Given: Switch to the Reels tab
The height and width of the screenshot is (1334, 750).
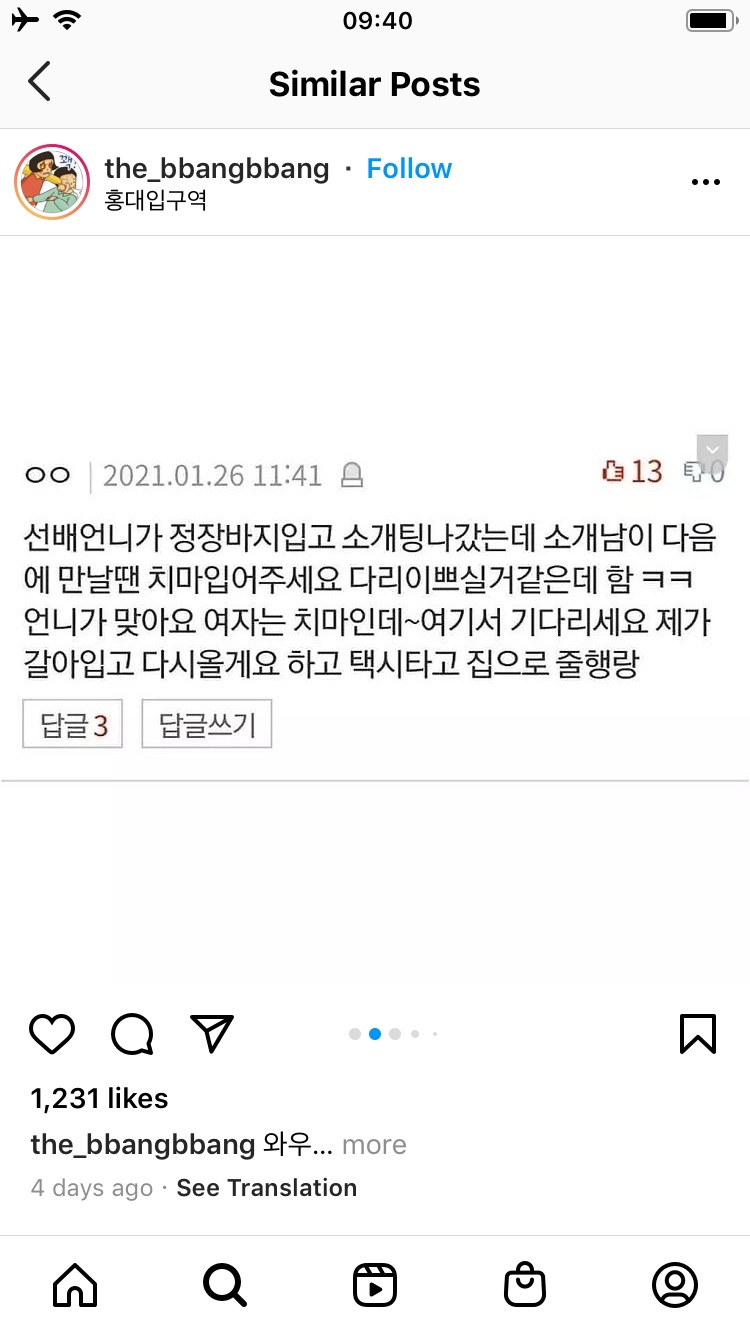Looking at the screenshot, I should click(375, 1285).
